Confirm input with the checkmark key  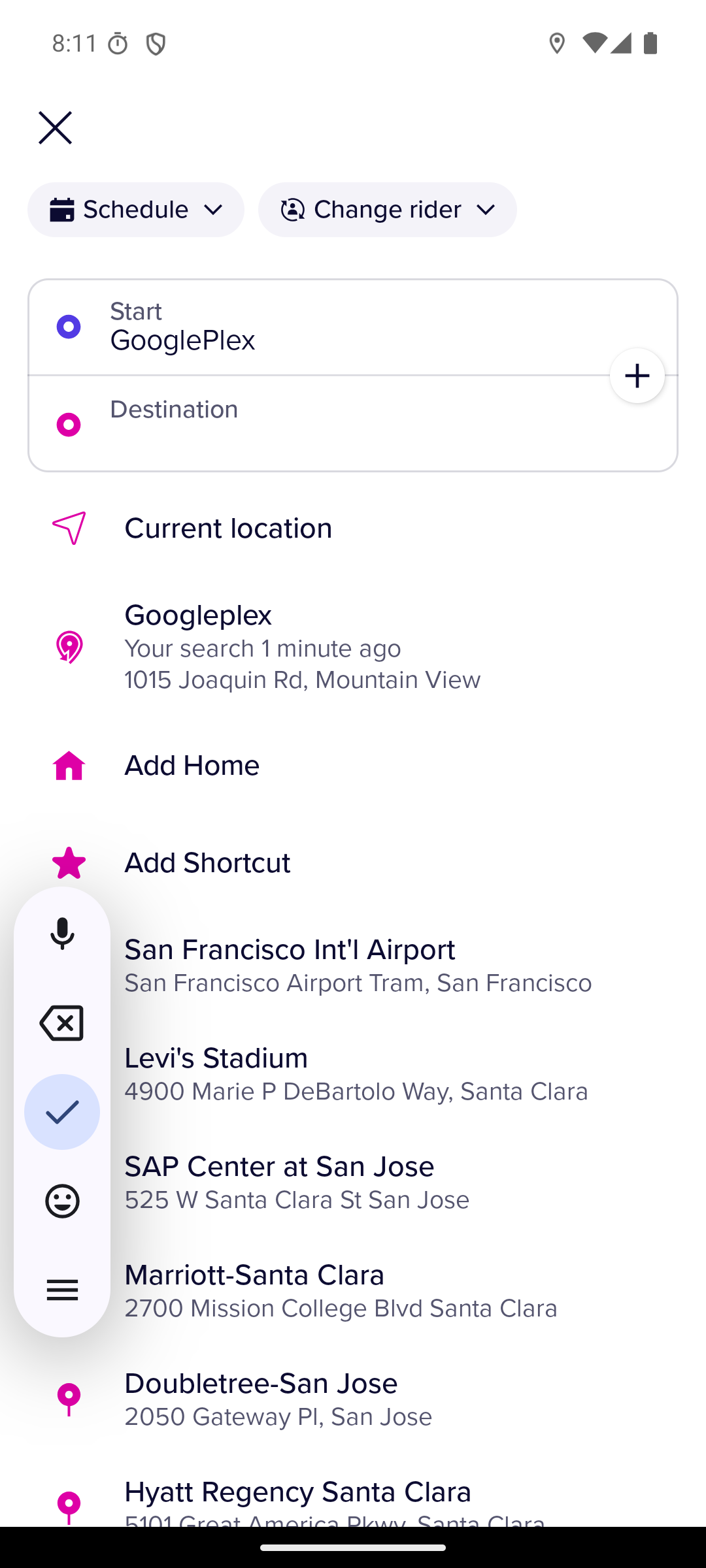62,1112
